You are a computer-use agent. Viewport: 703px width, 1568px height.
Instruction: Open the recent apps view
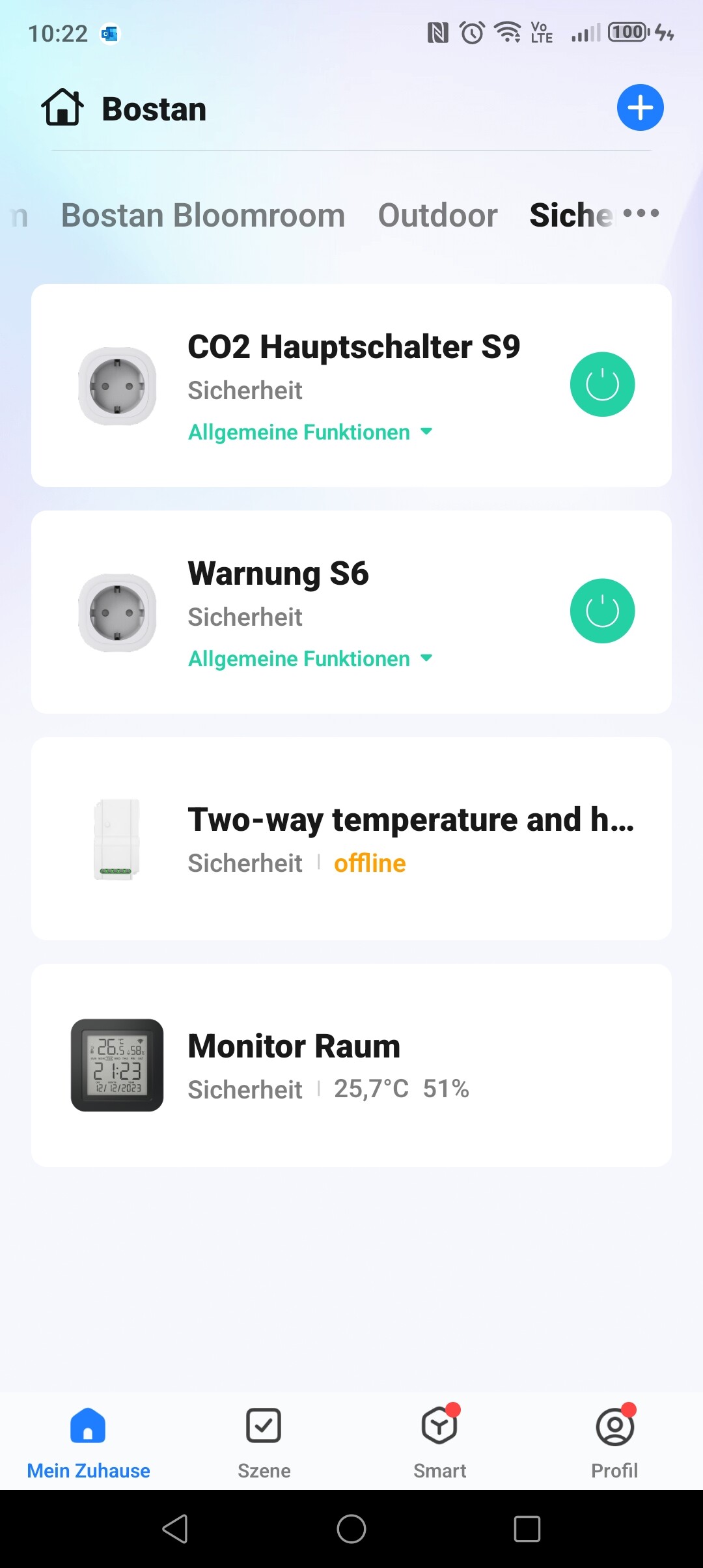tap(527, 1529)
